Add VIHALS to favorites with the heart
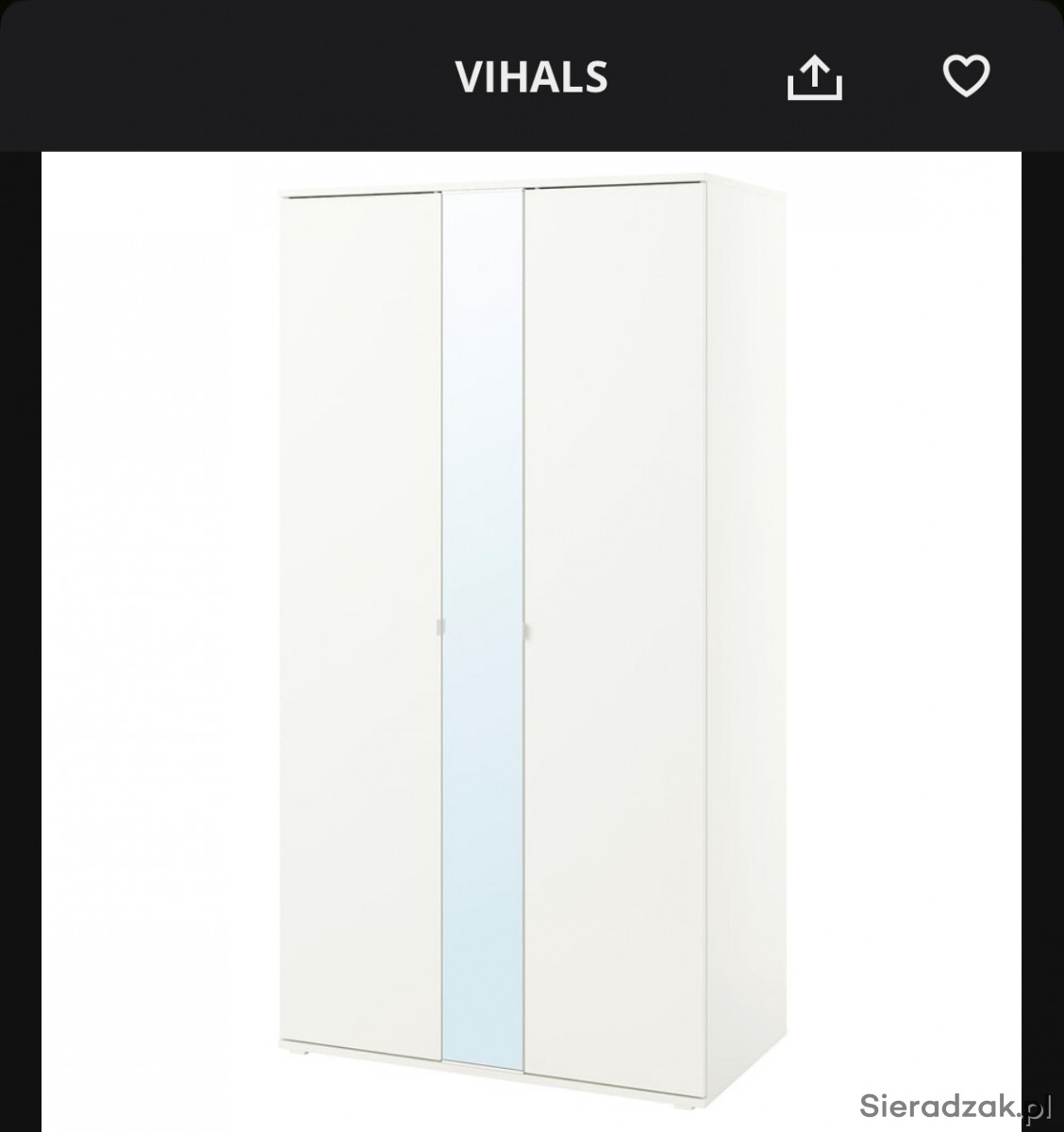1064x1132 pixels. 966,75
